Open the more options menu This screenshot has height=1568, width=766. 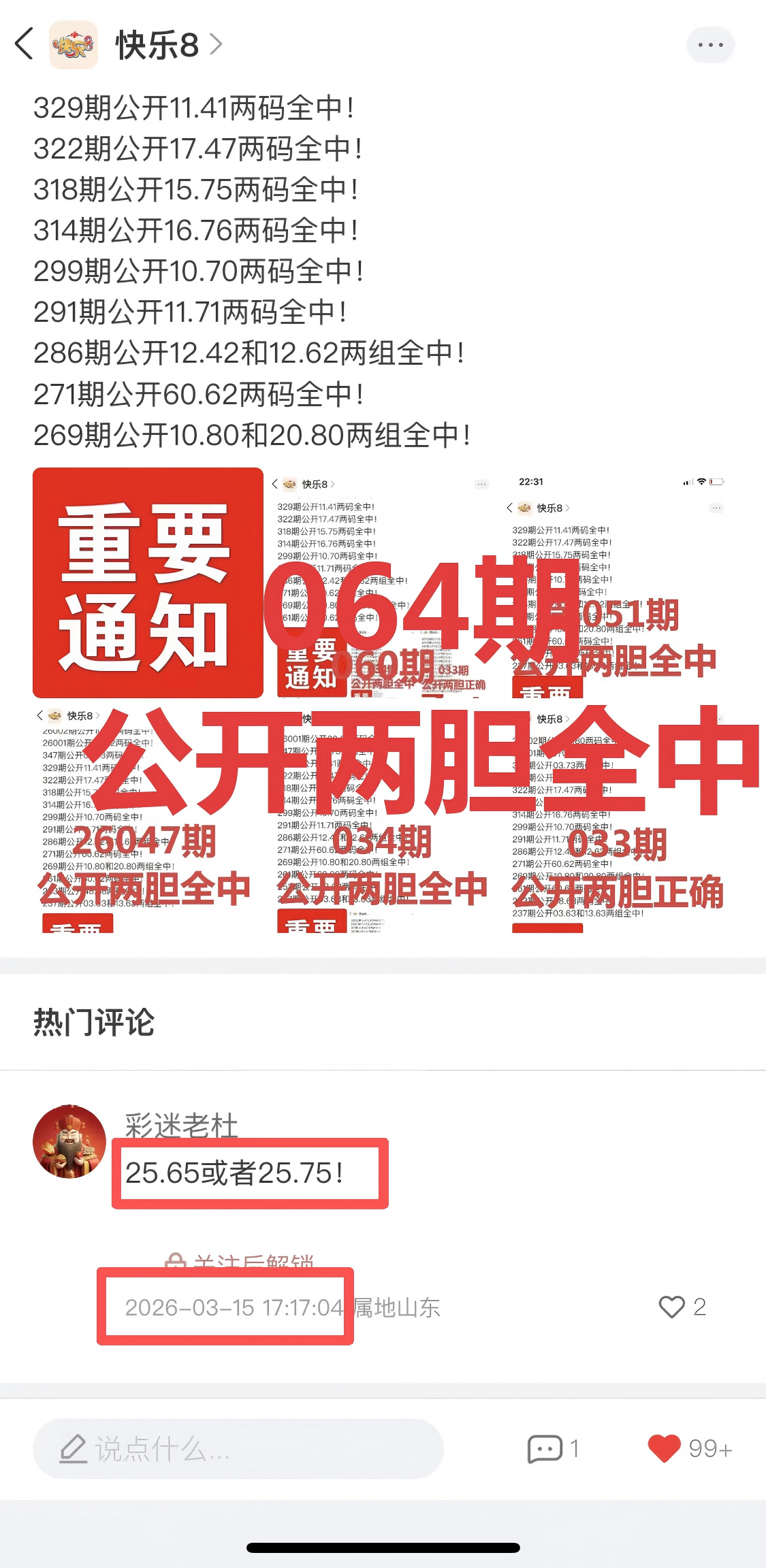[x=709, y=44]
